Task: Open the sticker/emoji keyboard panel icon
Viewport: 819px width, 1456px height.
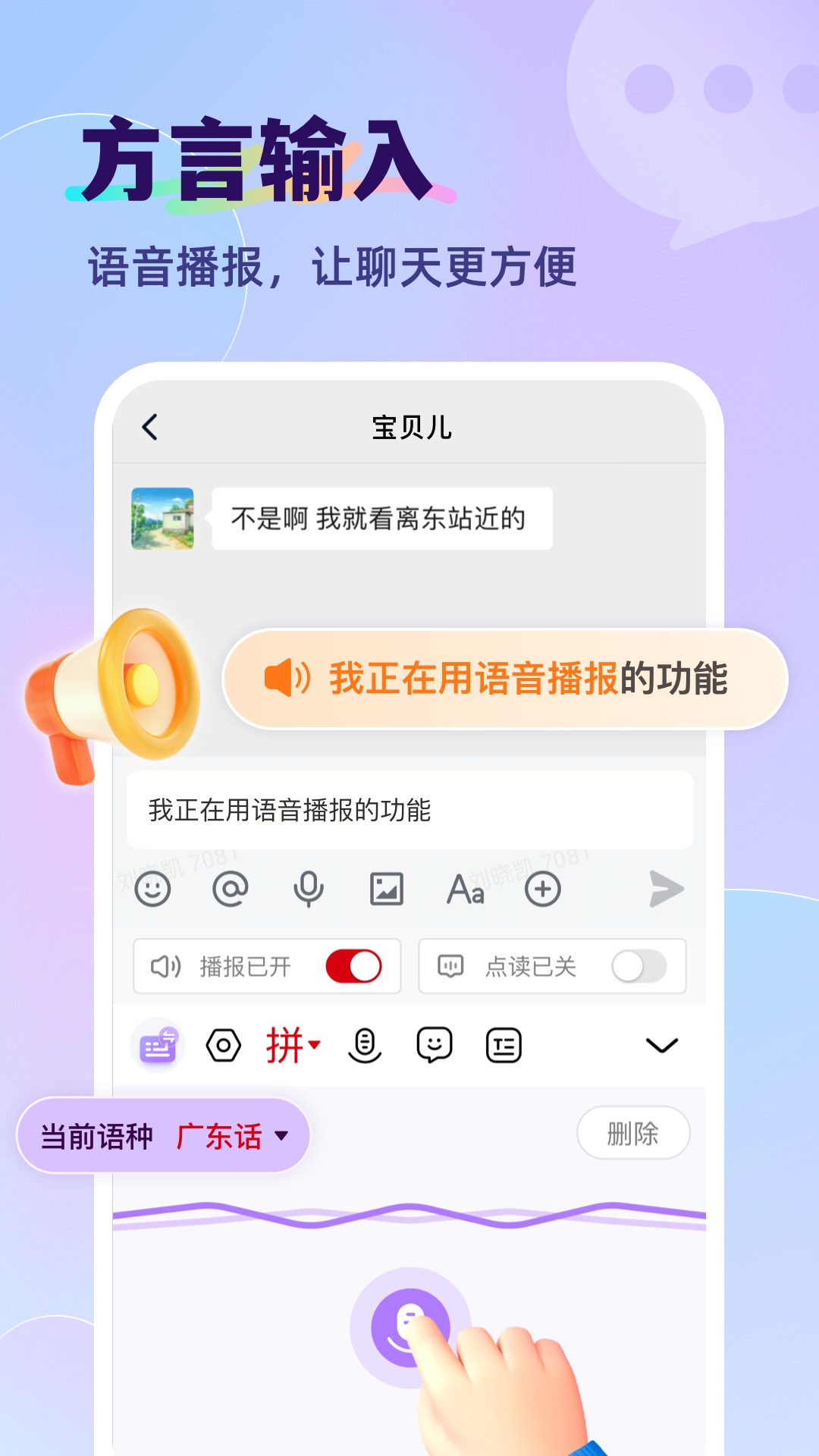Action: click(x=434, y=1045)
